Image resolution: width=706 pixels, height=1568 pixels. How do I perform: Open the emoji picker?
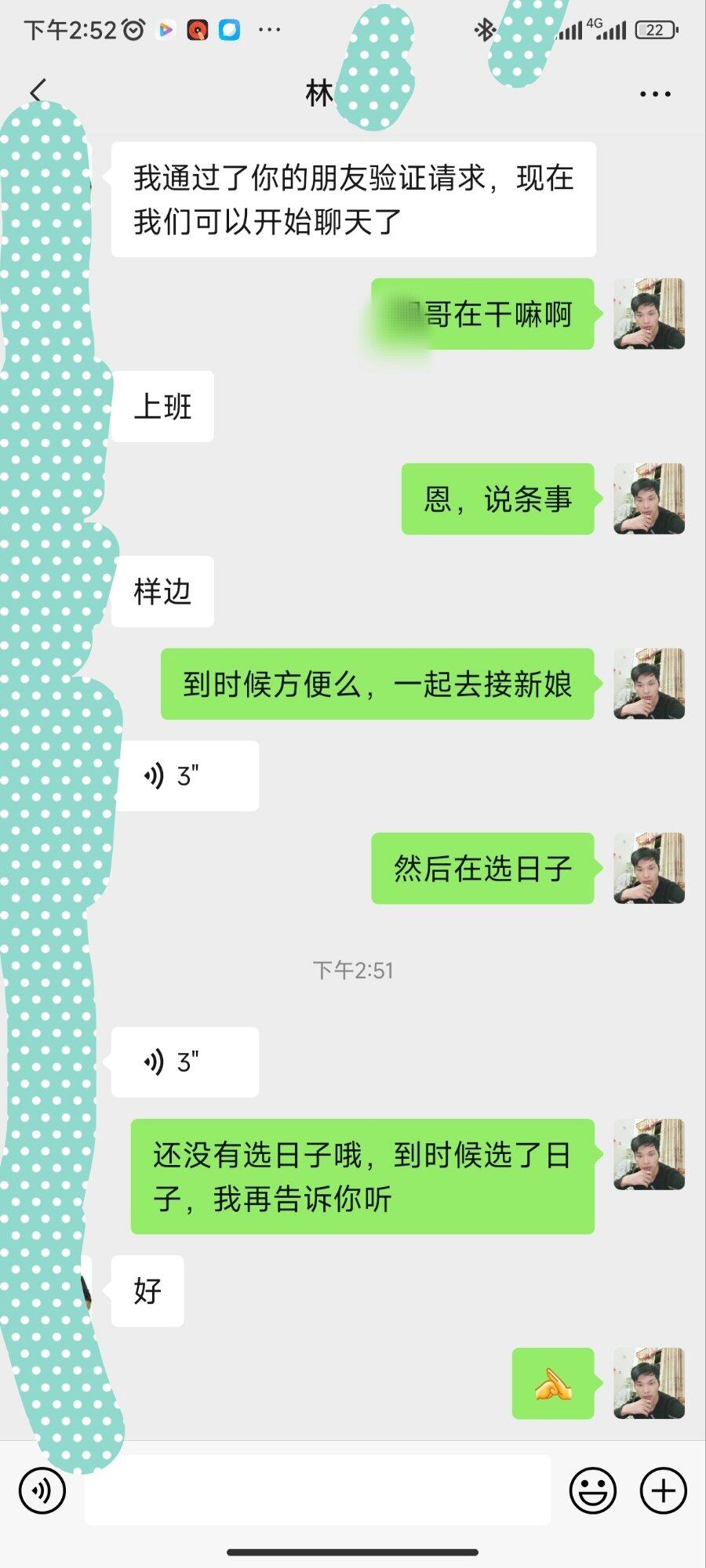(x=592, y=1490)
